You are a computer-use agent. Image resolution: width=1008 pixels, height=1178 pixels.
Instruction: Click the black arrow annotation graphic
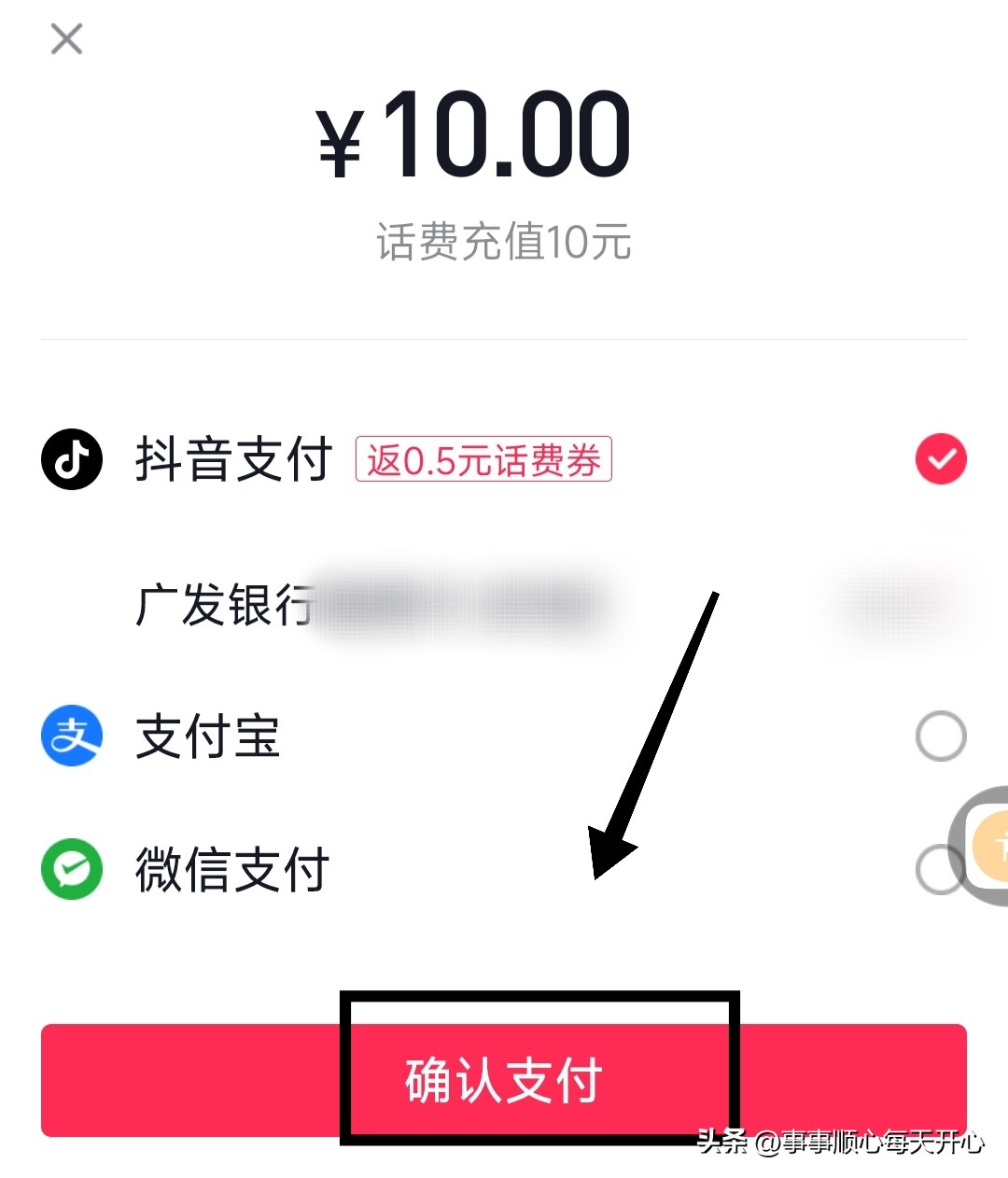coord(653,737)
